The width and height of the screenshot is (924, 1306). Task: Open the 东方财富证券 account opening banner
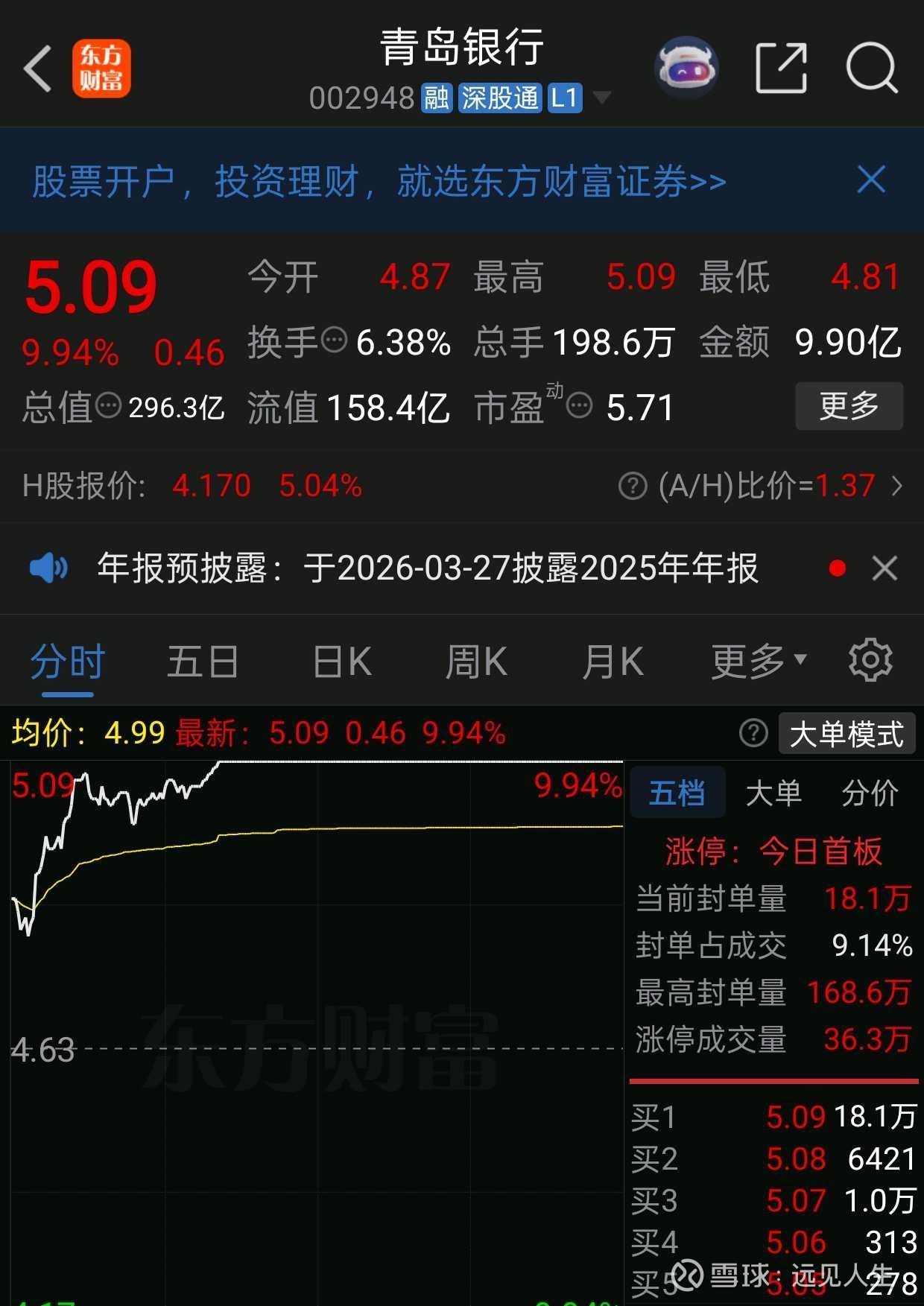379,182
